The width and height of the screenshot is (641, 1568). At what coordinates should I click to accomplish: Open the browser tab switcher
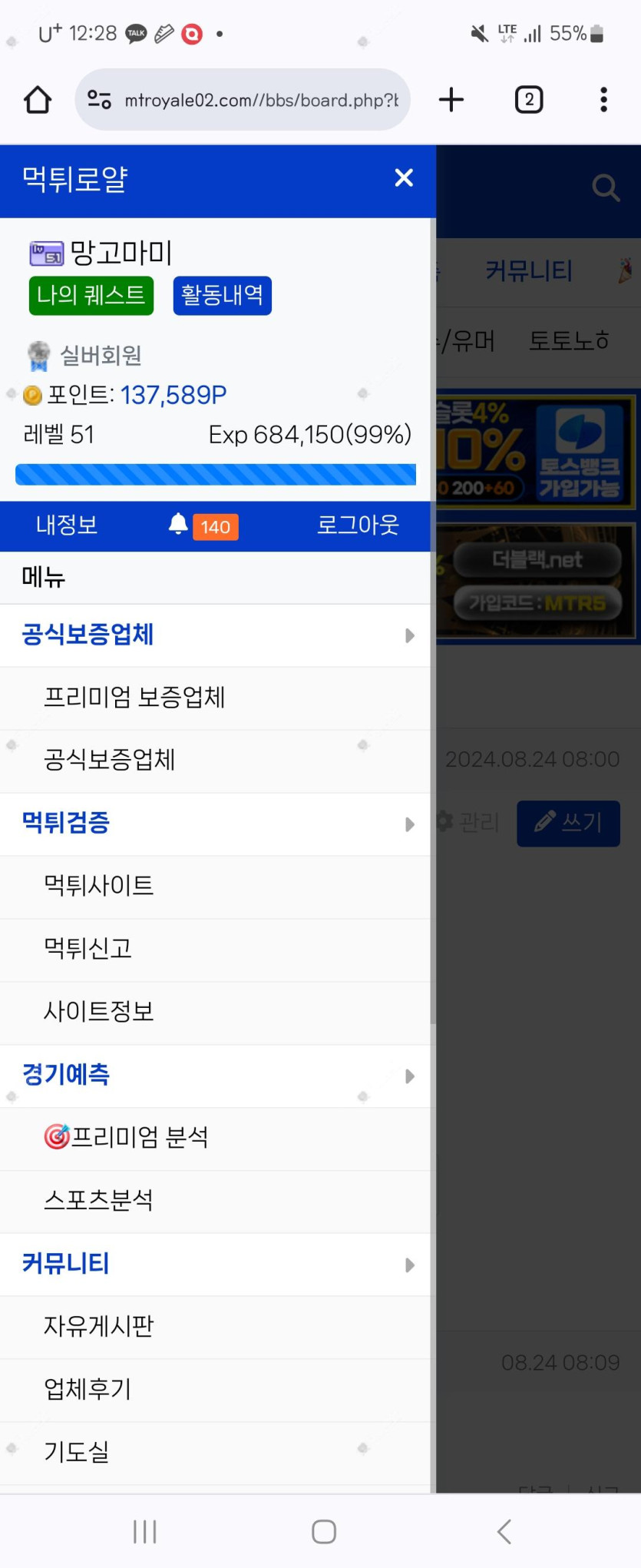pos(529,100)
